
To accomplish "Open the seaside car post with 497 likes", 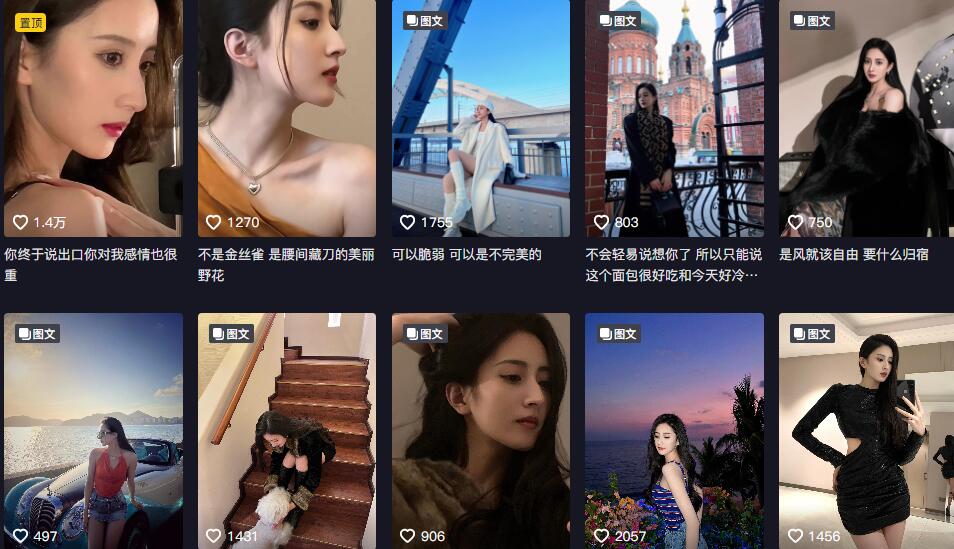I will point(93,430).
